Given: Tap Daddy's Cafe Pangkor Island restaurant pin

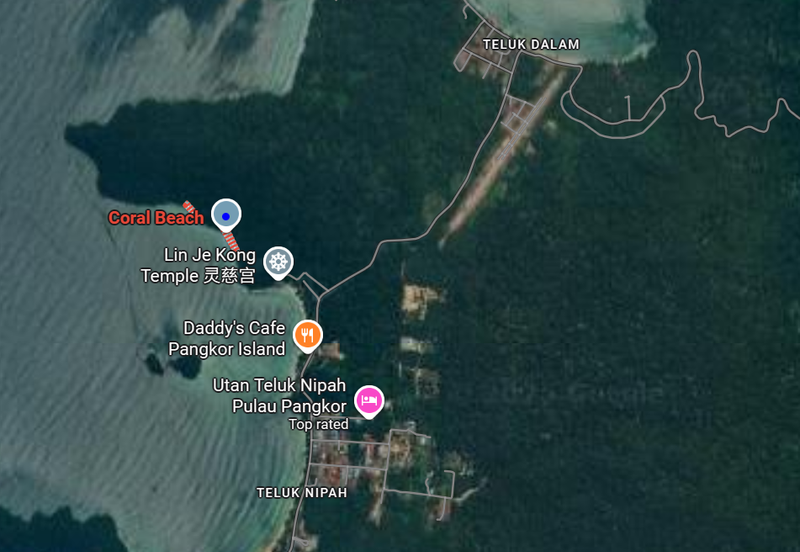Looking at the screenshot, I should [x=307, y=334].
